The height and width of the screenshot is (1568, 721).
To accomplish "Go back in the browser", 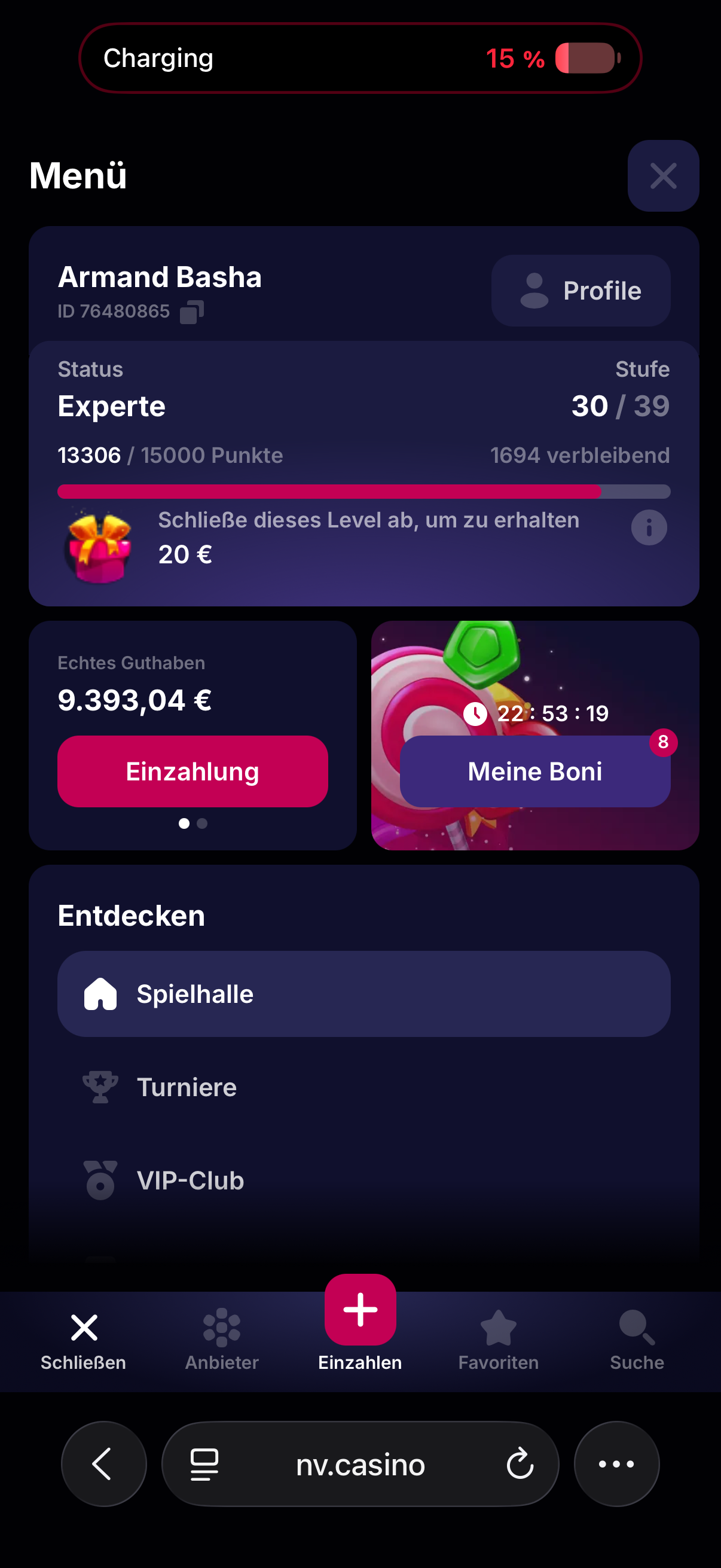I will point(103,1463).
